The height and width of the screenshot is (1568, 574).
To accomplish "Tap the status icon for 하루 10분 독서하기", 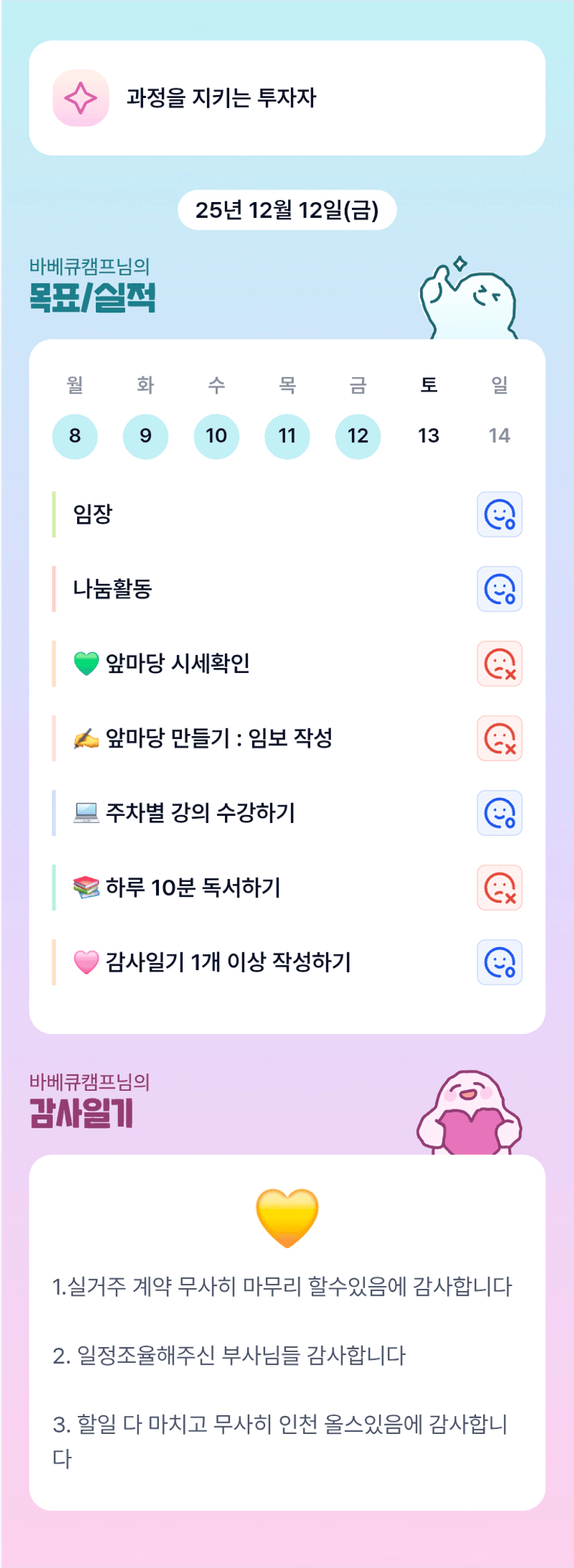I will click(499, 887).
